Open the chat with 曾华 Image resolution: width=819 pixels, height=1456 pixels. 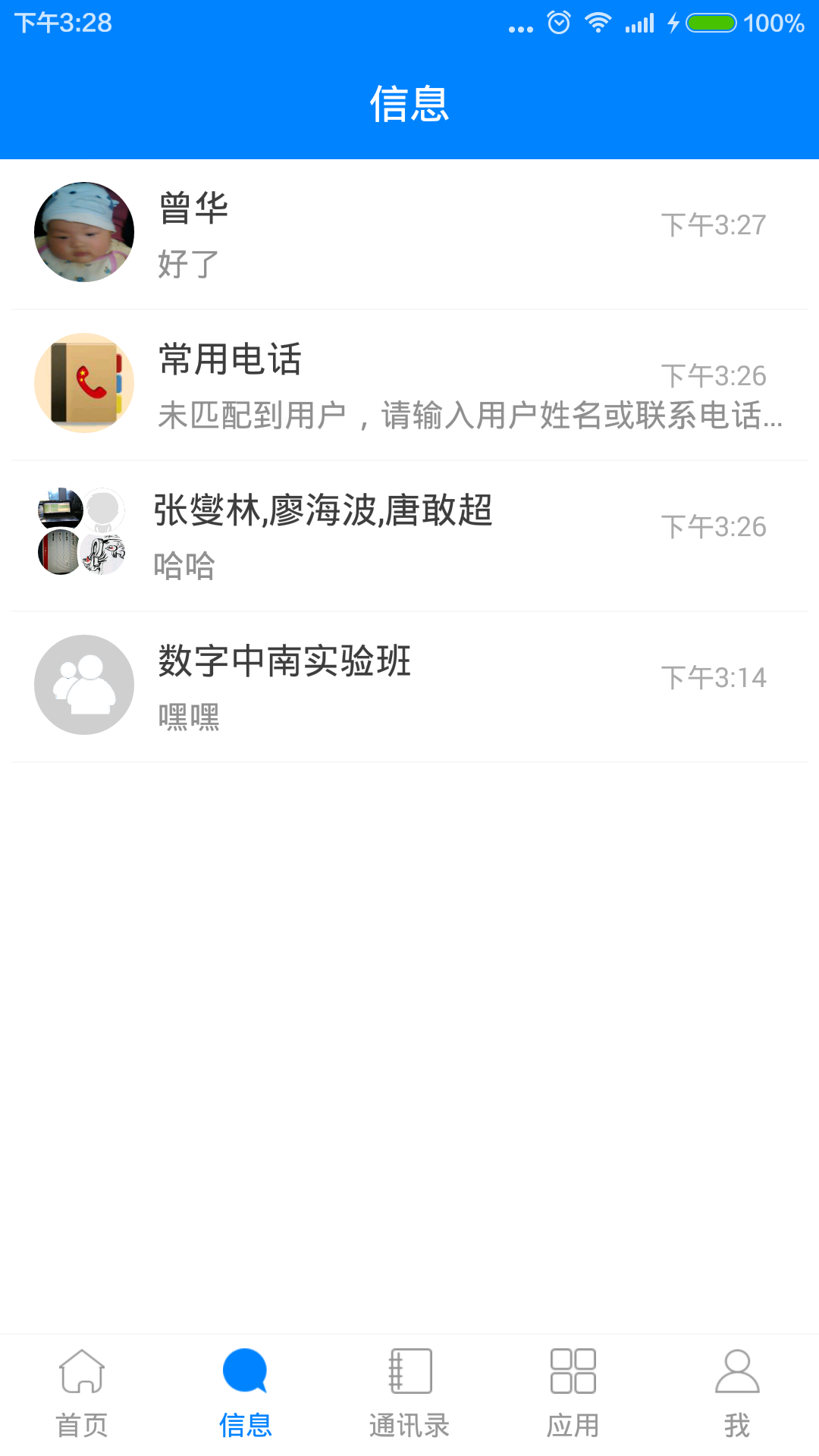409,234
